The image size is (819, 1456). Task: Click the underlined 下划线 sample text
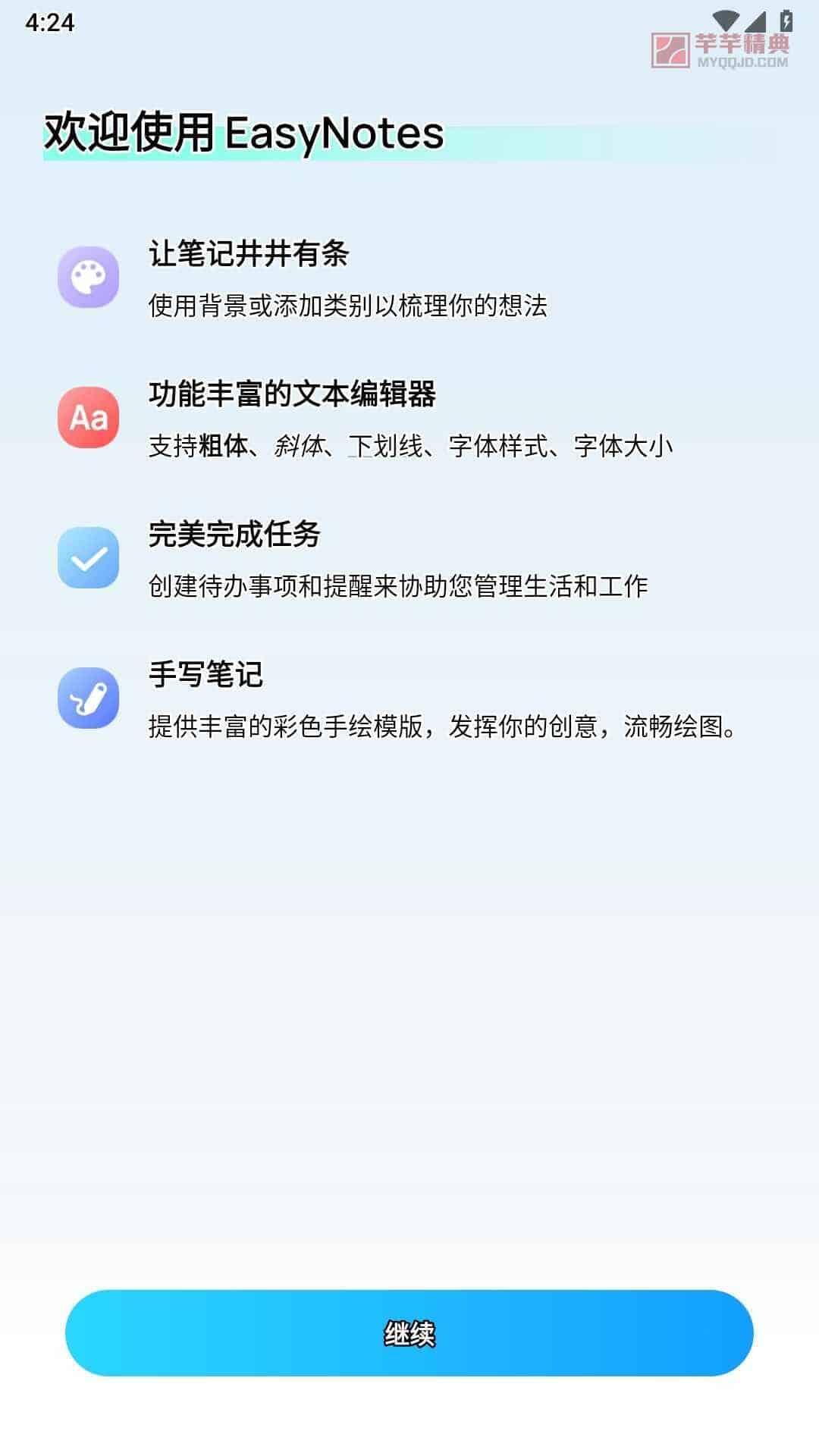(x=387, y=447)
